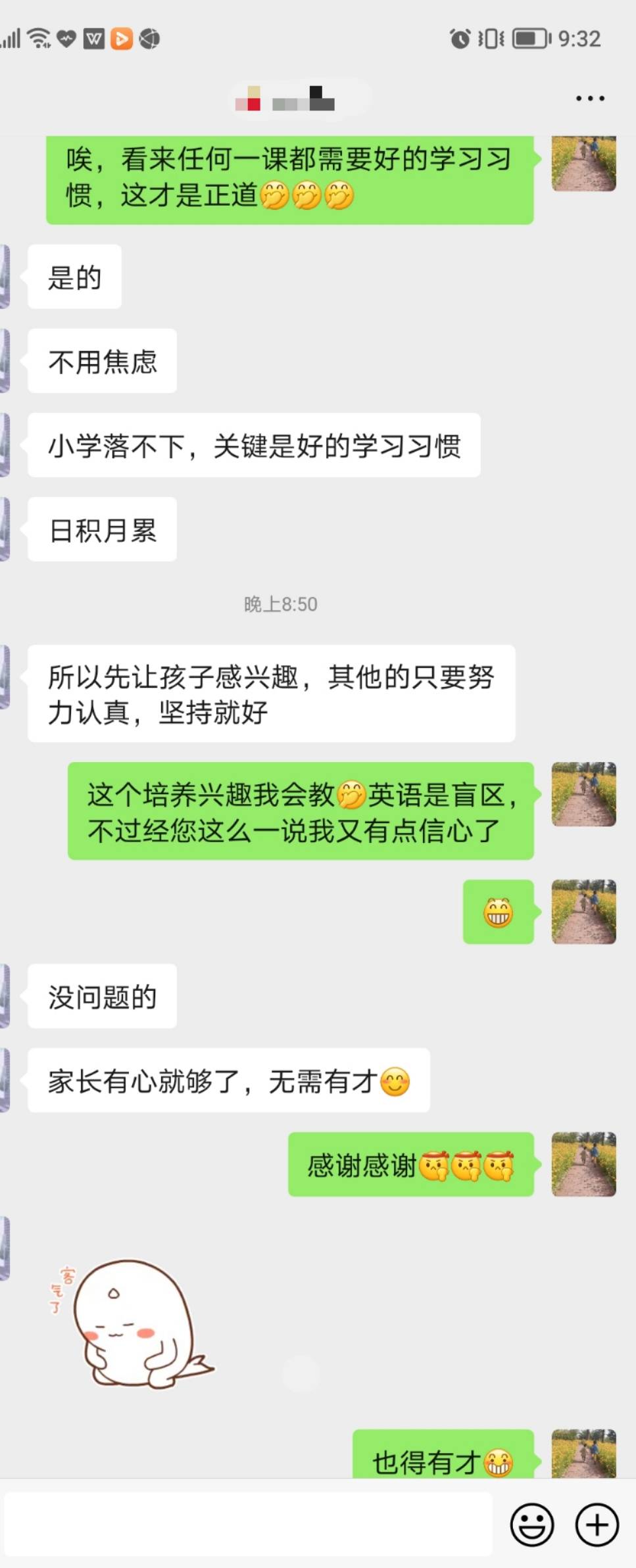
Task: Tap the compass-style status bar icon
Action: coord(151,38)
